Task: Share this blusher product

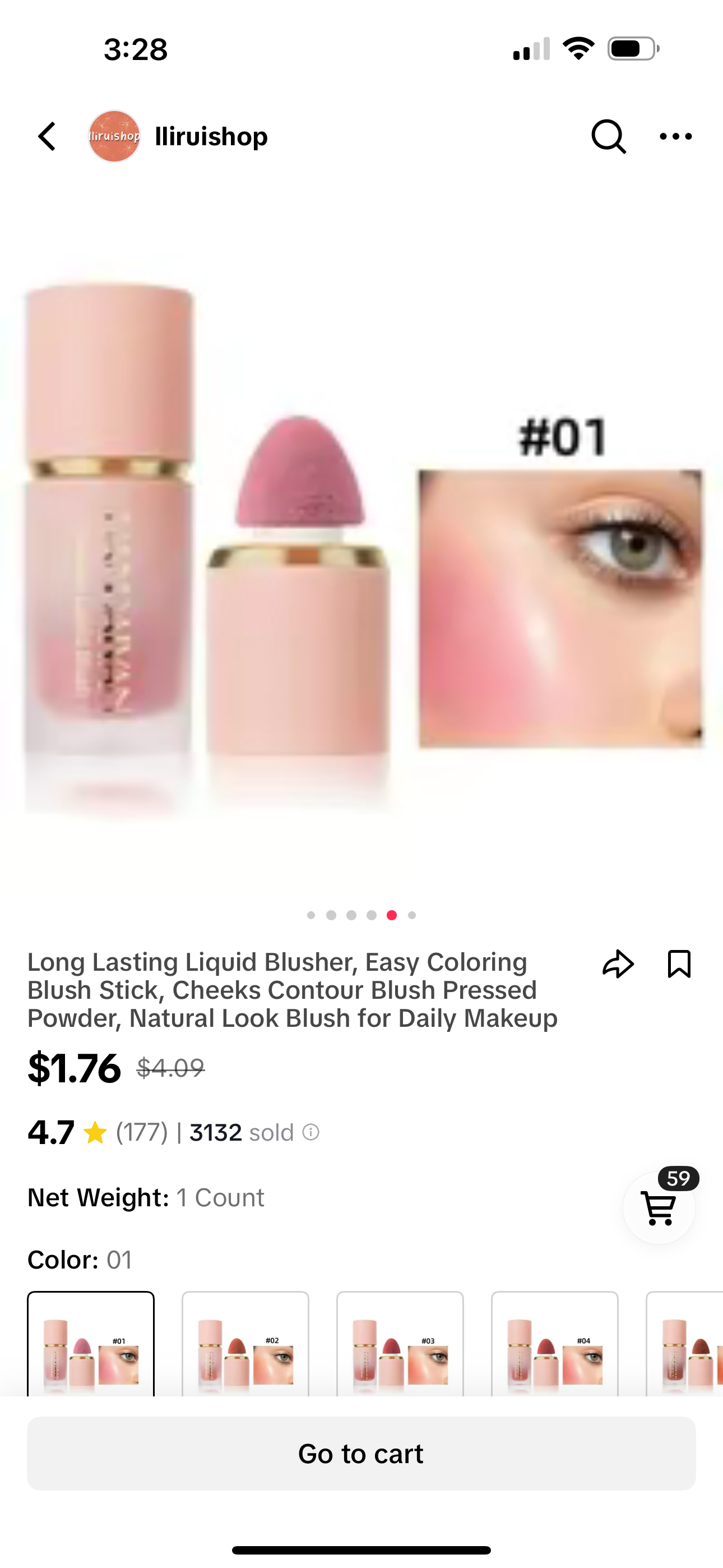Action: tap(618, 964)
